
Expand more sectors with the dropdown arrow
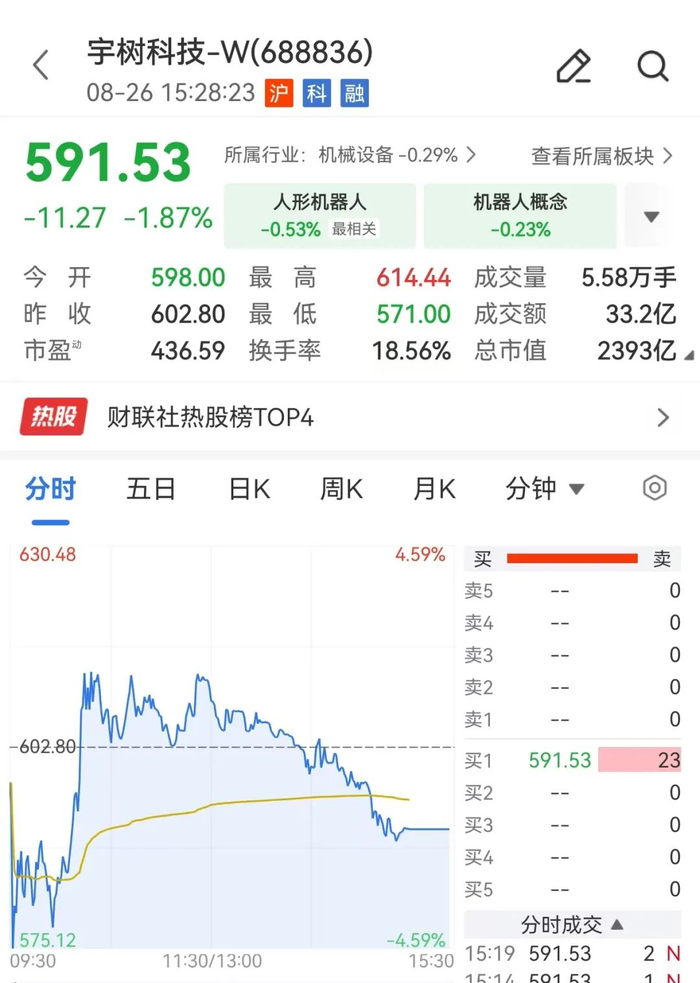[x=651, y=217]
